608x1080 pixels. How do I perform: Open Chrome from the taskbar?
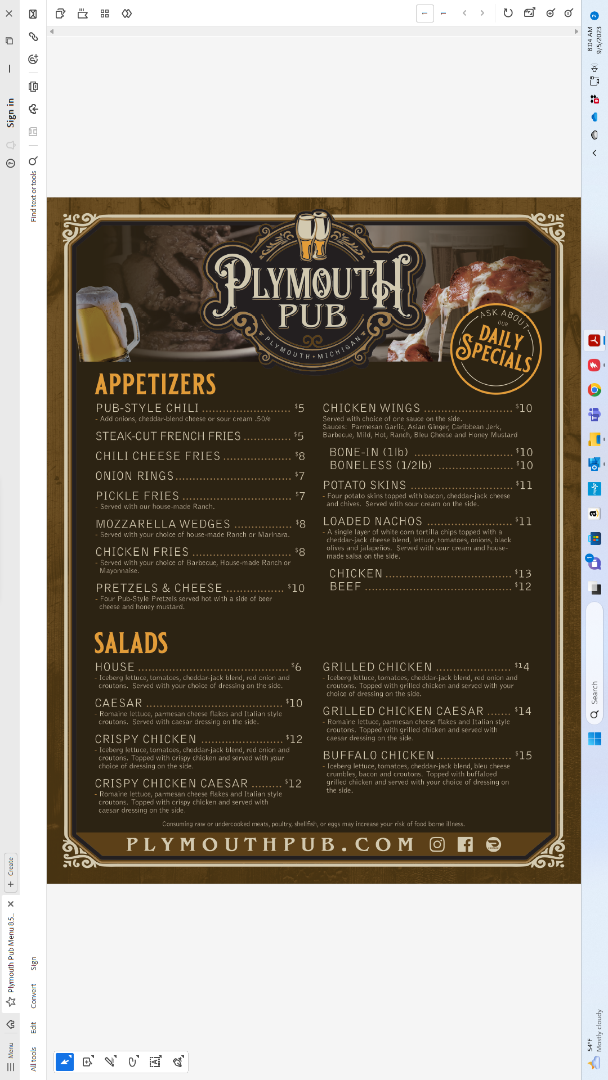[594, 390]
